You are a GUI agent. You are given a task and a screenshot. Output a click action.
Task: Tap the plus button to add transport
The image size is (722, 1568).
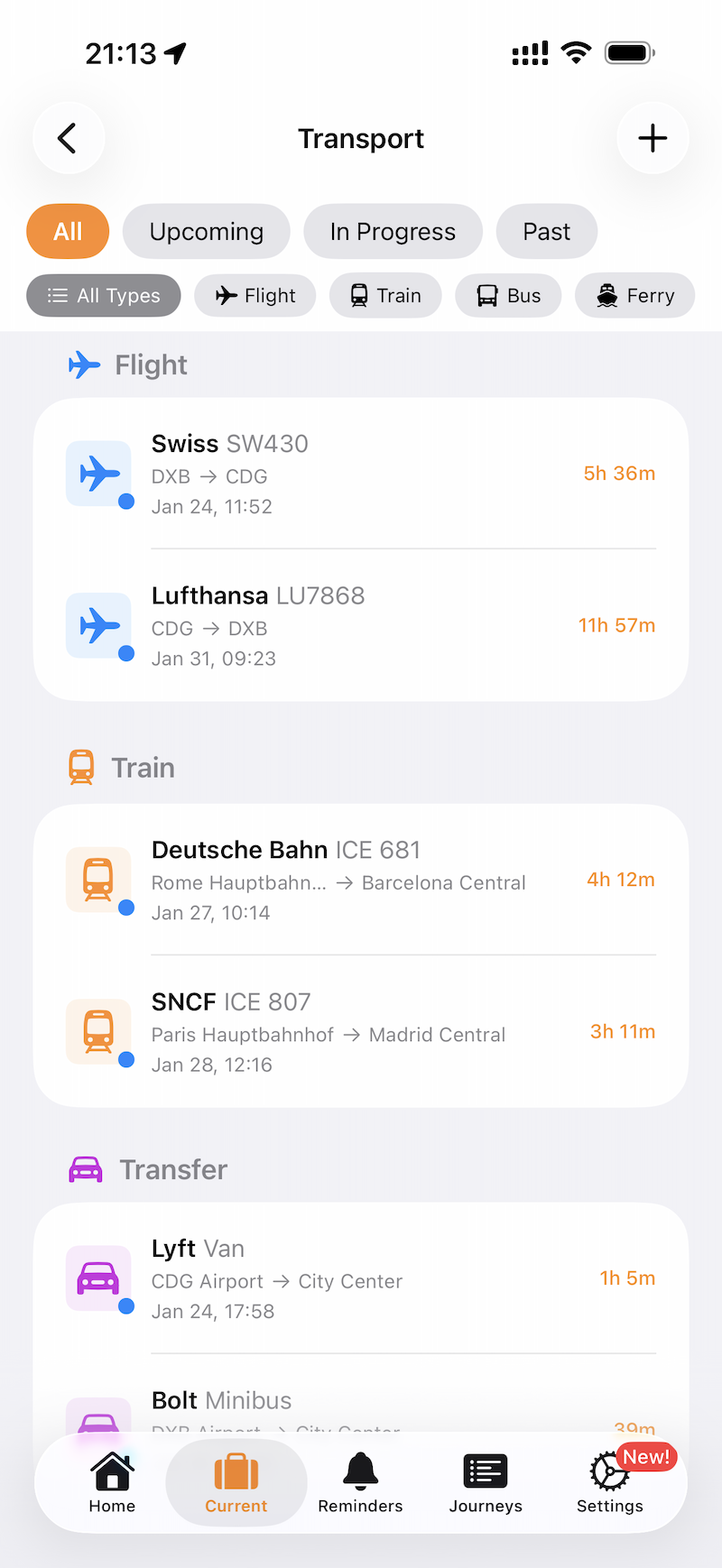pyautogui.click(x=653, y=137)
